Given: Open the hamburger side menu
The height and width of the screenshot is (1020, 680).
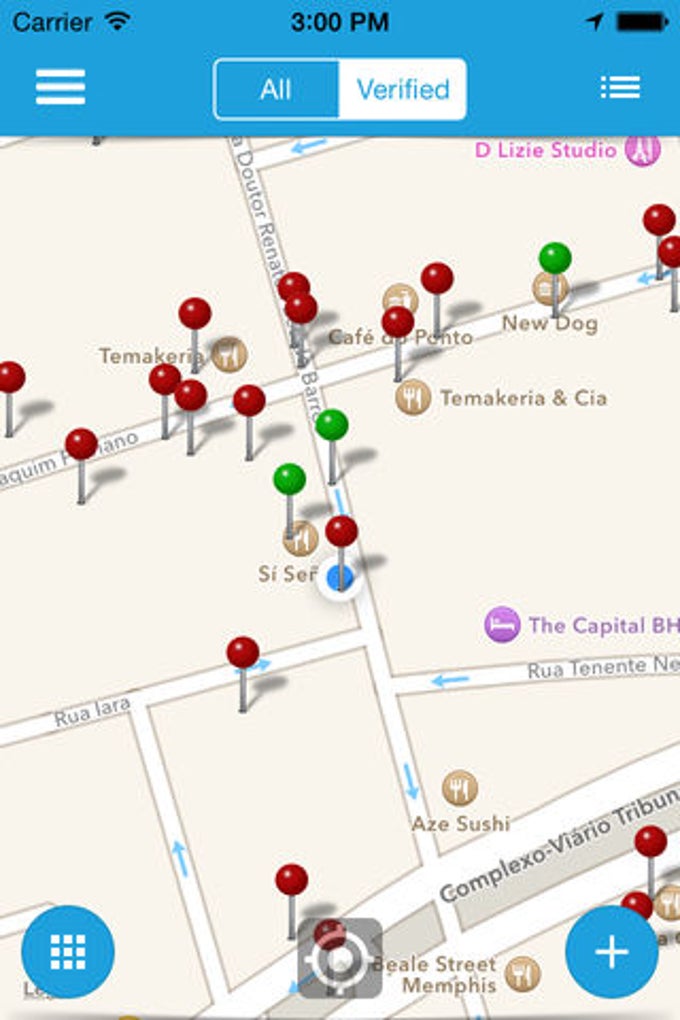Looking at the screenshot, I should [x=60, y=88].
